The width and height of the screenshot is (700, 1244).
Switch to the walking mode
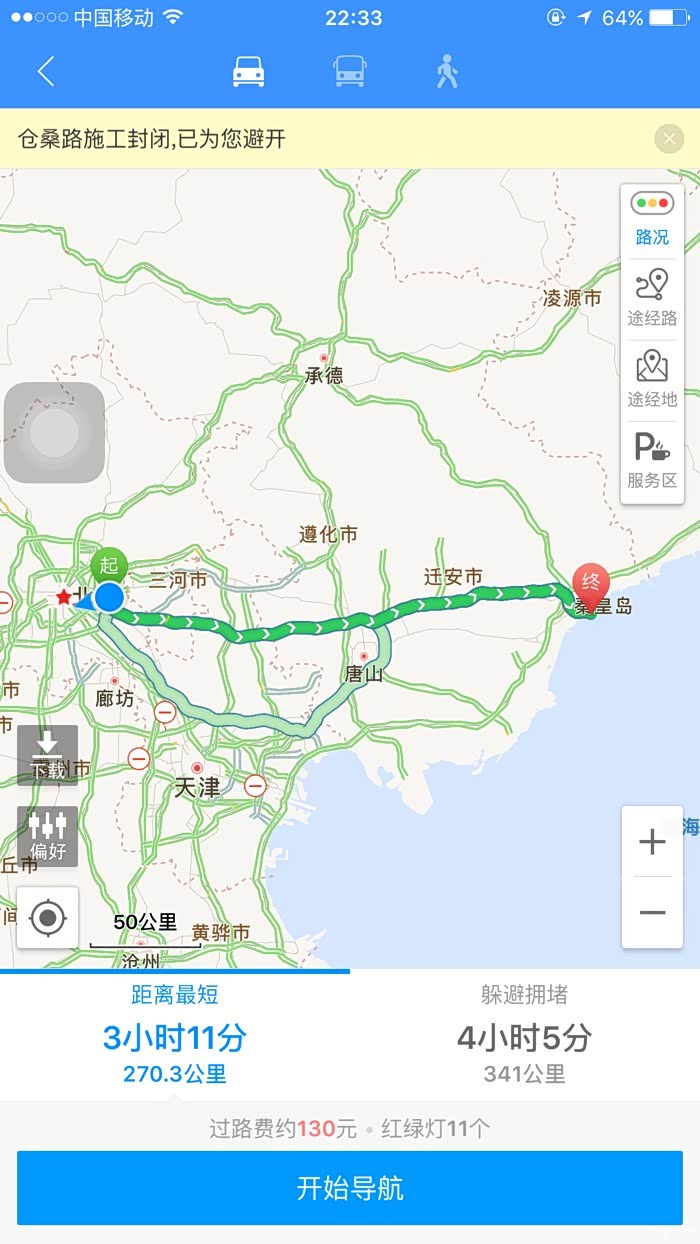click(448, 72)
